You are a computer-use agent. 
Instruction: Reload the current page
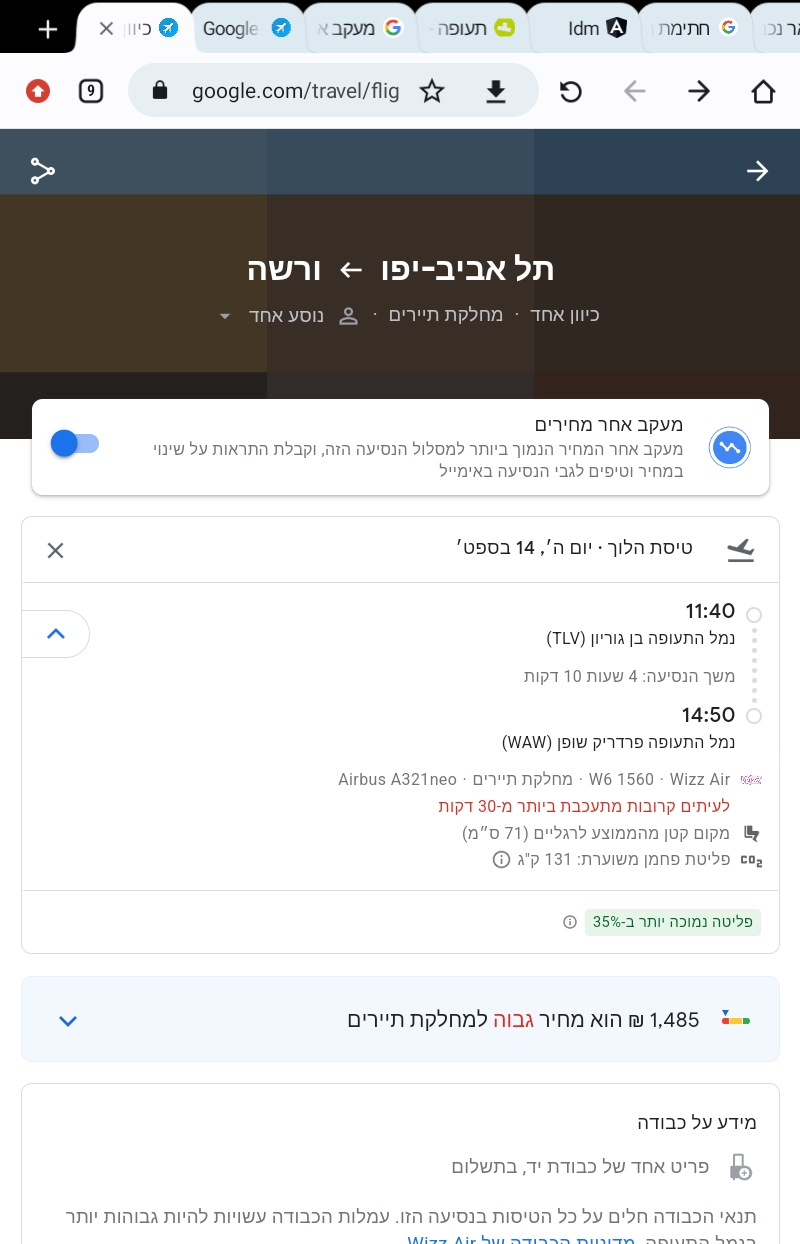pos(570,92)
